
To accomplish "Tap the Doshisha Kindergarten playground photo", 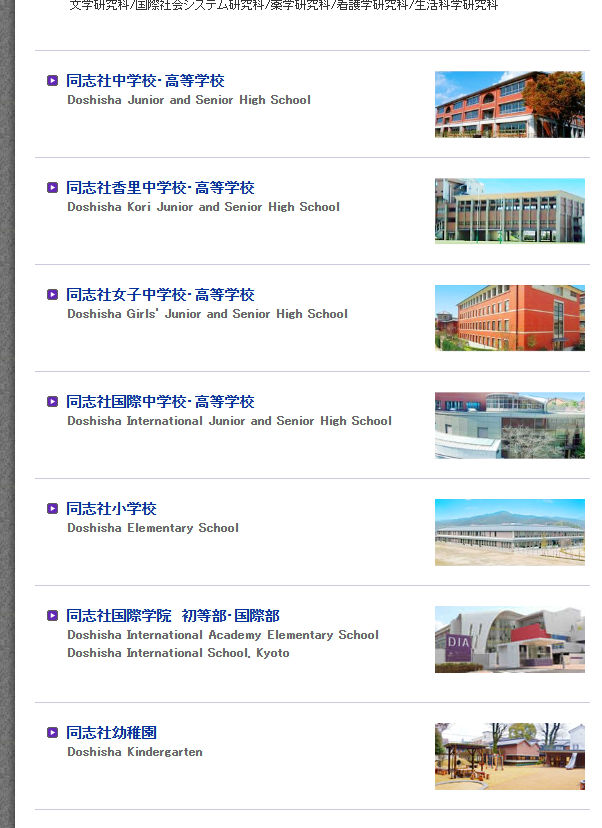I will tap(509, 756).
